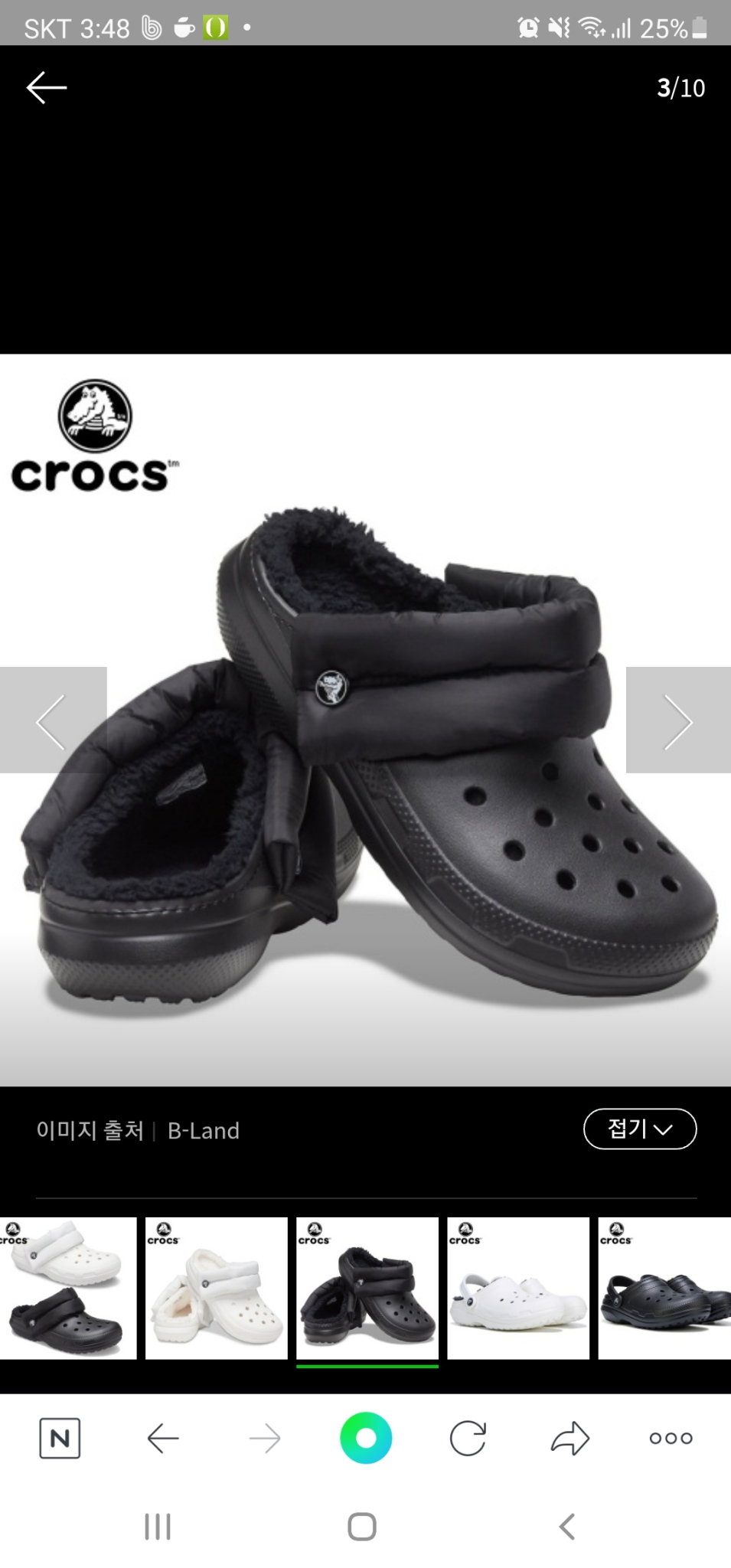Collapse the panel with the 접기 button

(639, 1129)
